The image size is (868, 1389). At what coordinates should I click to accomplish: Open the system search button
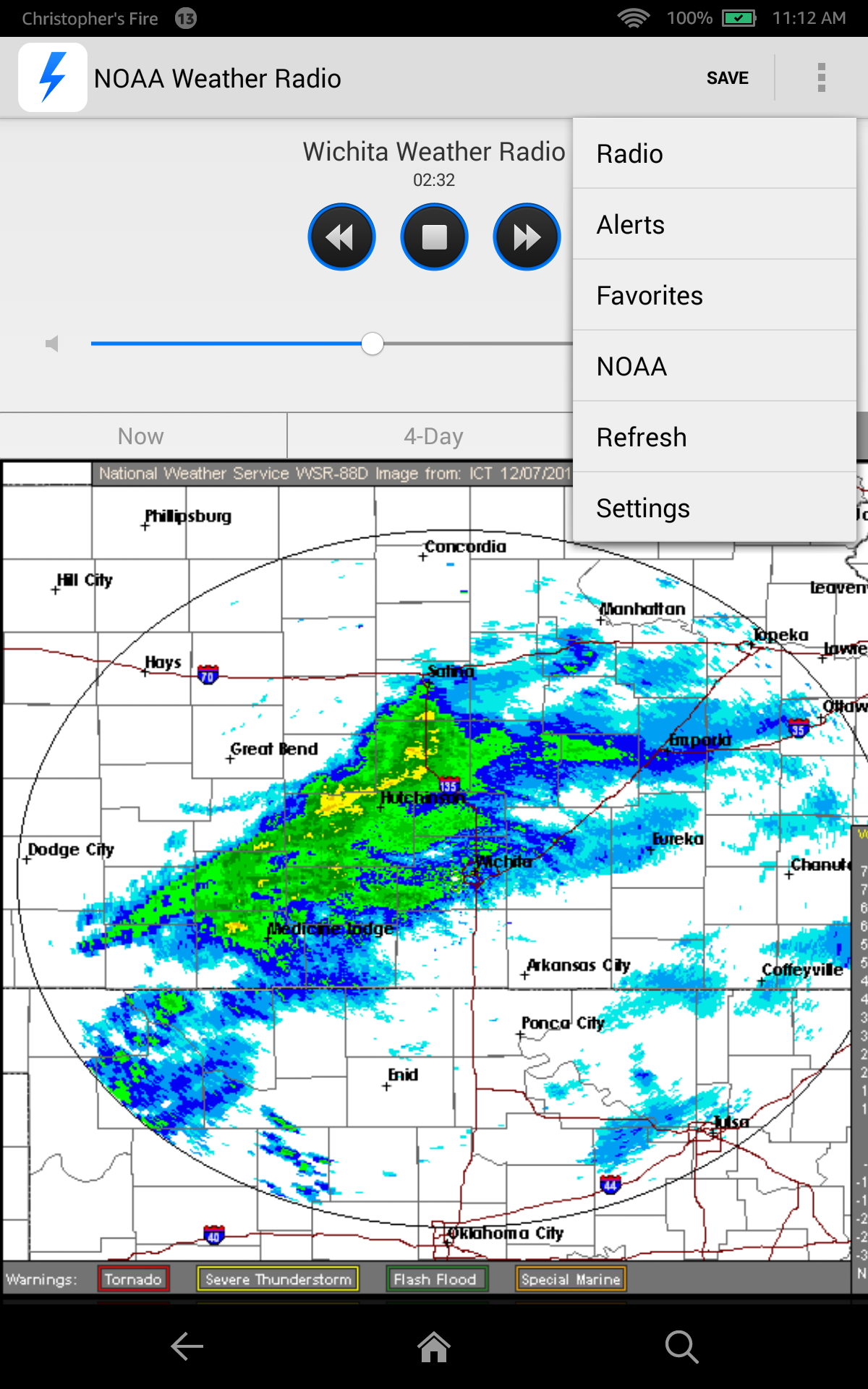tap(681, 1346)
